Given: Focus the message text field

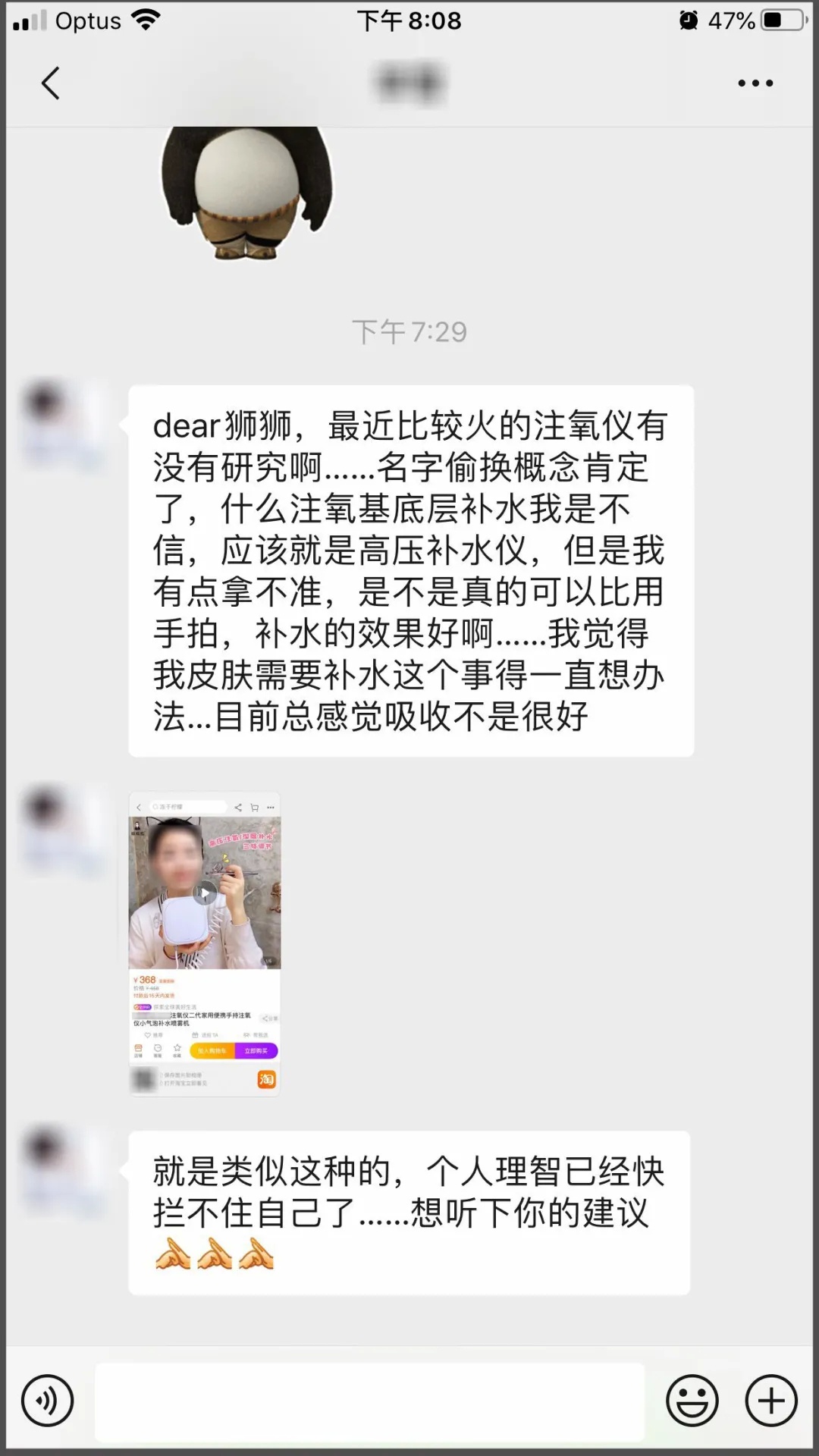Looking at the screenshot, I should [370, 1401].
